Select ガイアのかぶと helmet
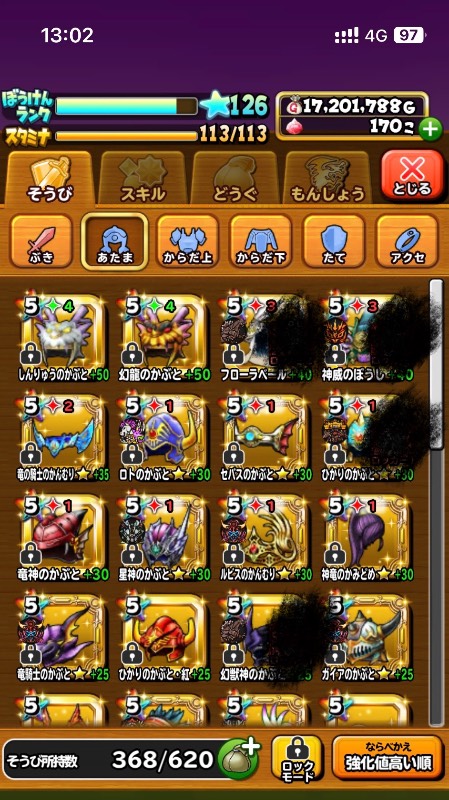 pos(367,638)
